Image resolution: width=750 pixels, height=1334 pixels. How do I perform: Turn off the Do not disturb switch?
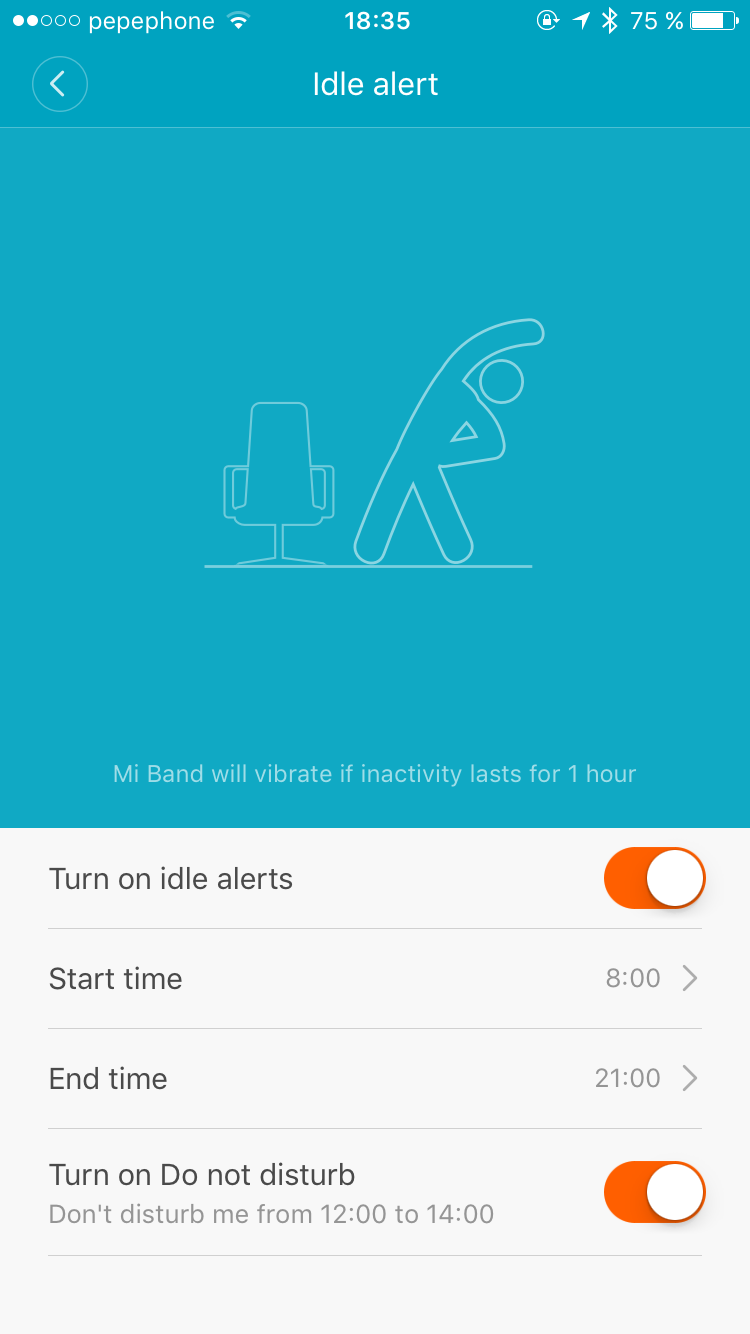(654, 1192)
